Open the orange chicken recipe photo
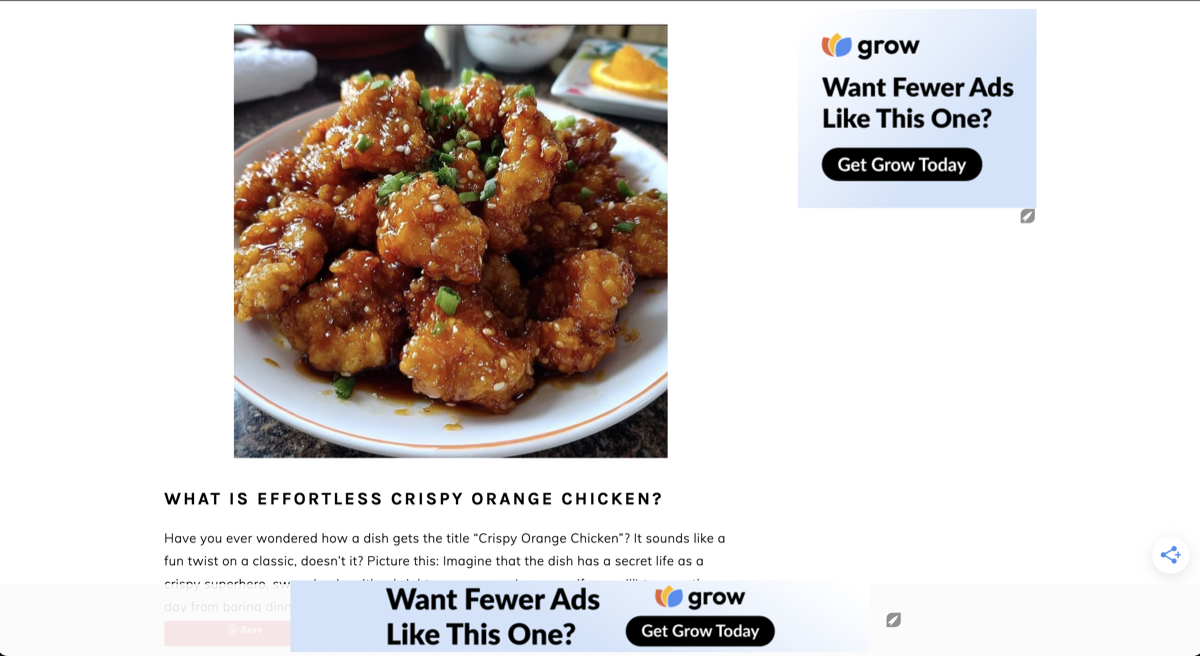This screenshot has width=1200, height=656. [x=450, y=241]
